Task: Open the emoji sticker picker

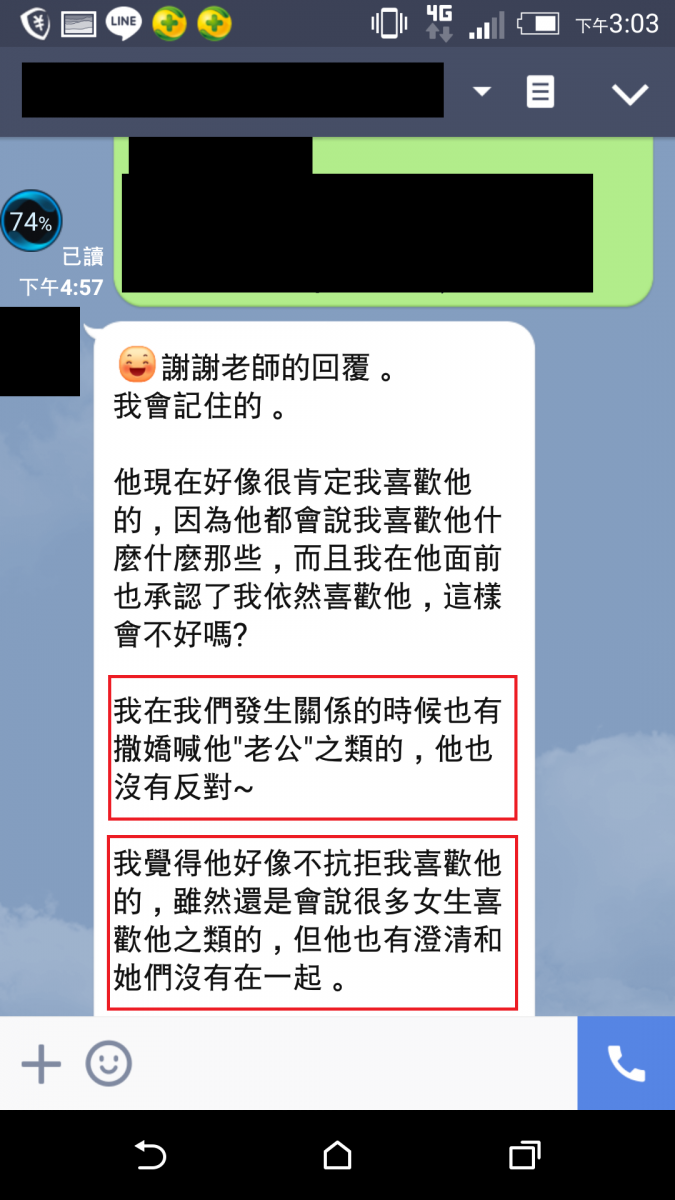Action: click(x=108, y=1065)
